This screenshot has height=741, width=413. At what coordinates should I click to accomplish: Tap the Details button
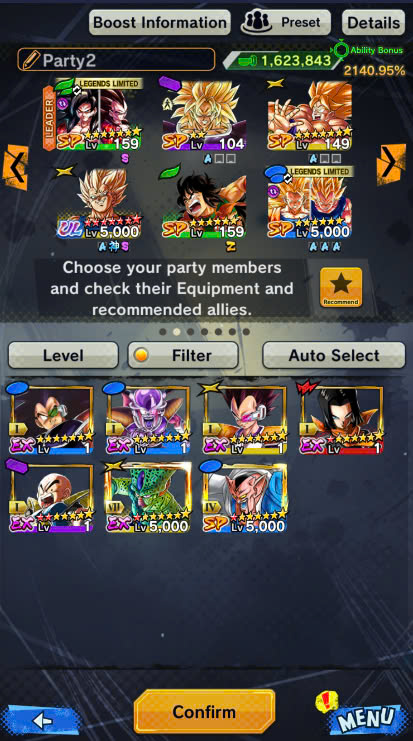[x=373, y=23]
